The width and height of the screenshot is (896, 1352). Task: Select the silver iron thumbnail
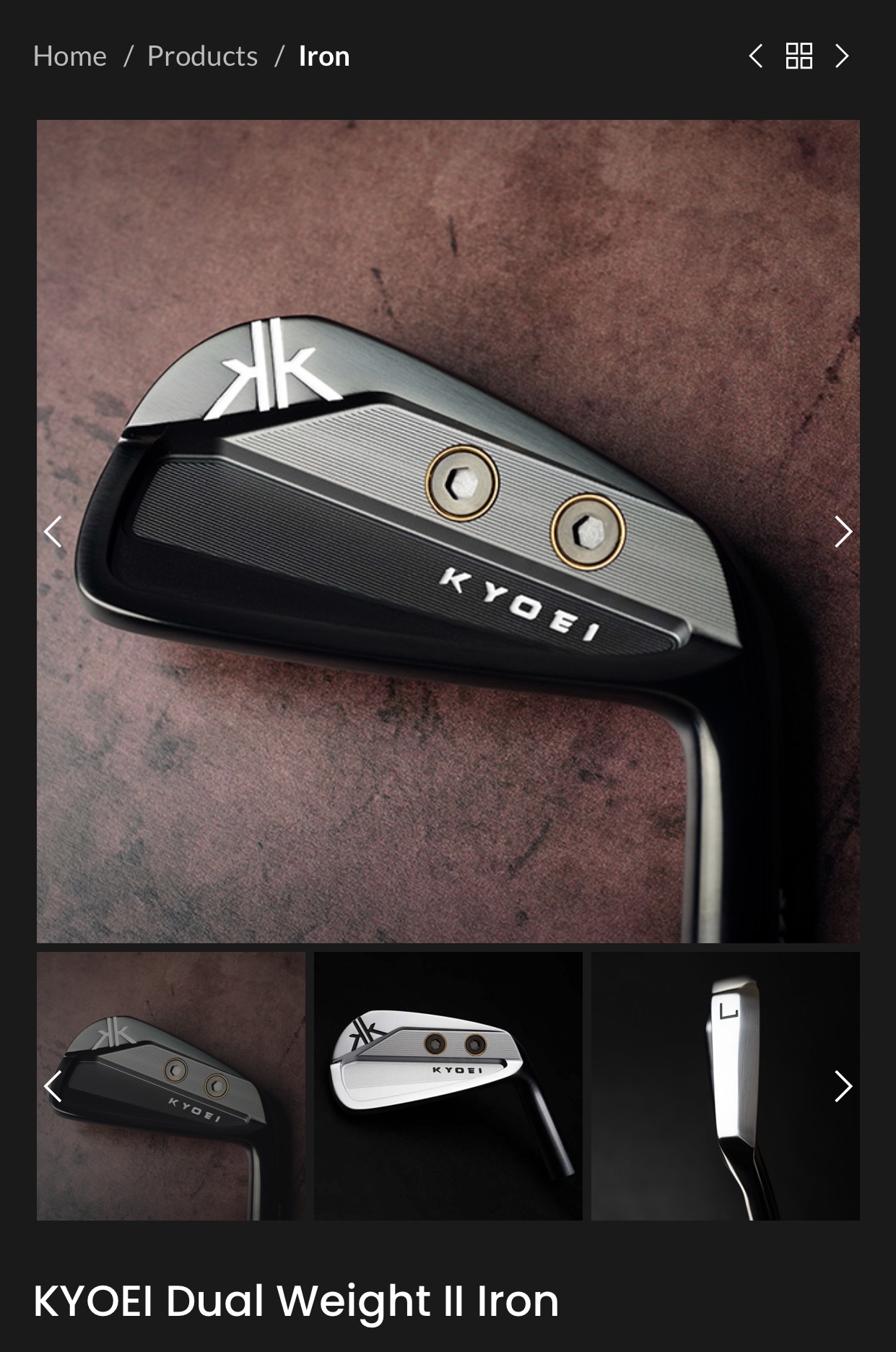(x=448, y=1086)
